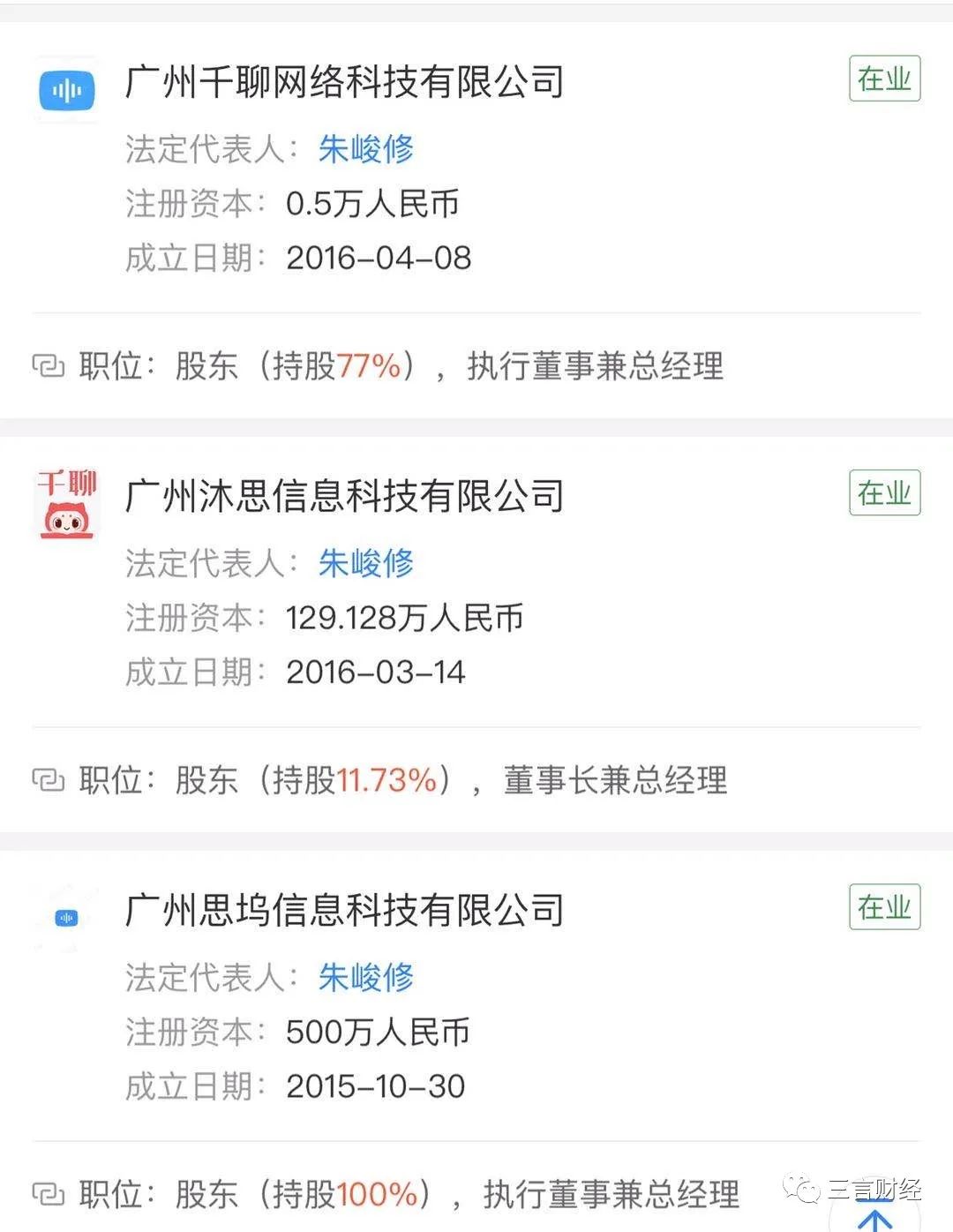
Task: View legal representative 朱峻修 of 广州沐思信息科技
Action: pos(365,563)
